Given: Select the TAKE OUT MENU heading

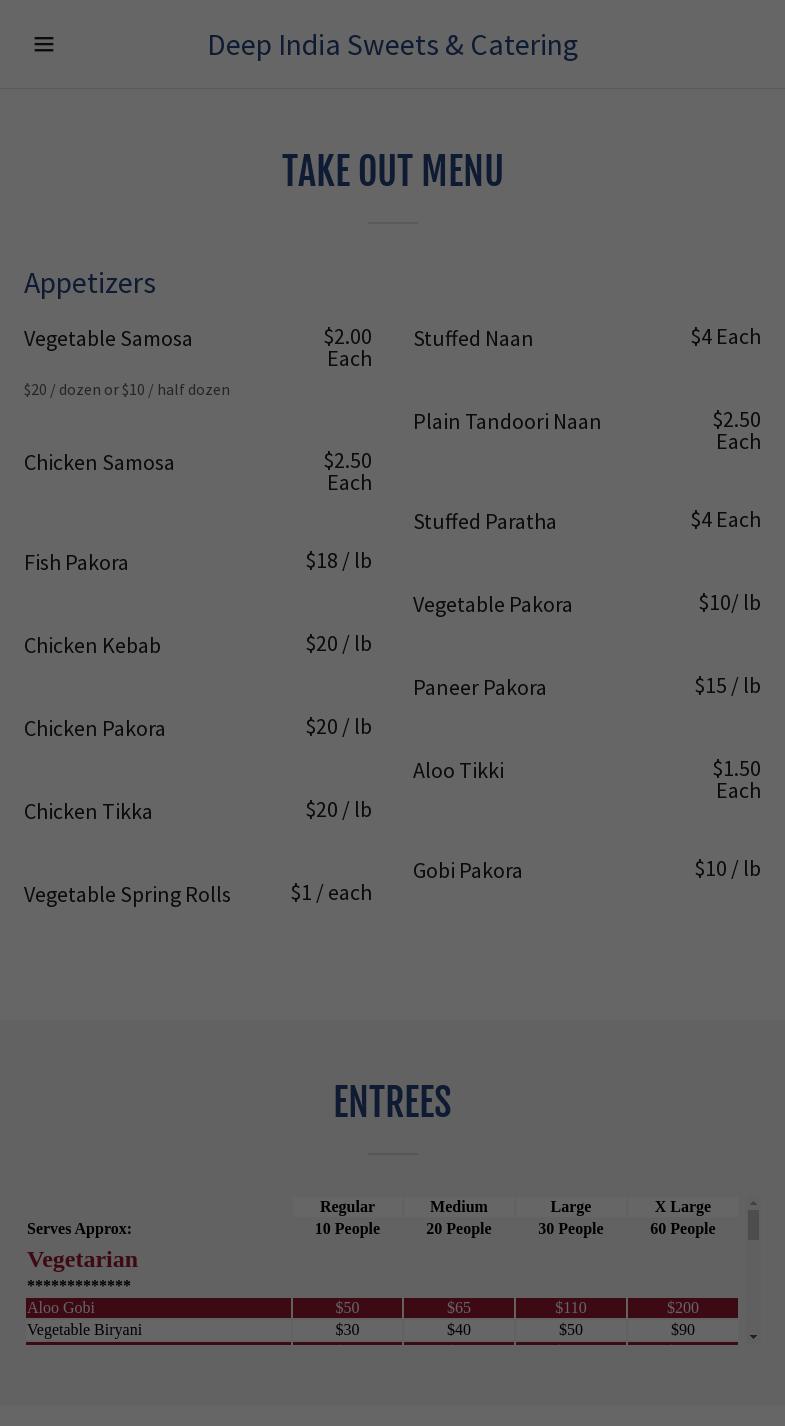Looking at the screenshot, I should [392, 170].
